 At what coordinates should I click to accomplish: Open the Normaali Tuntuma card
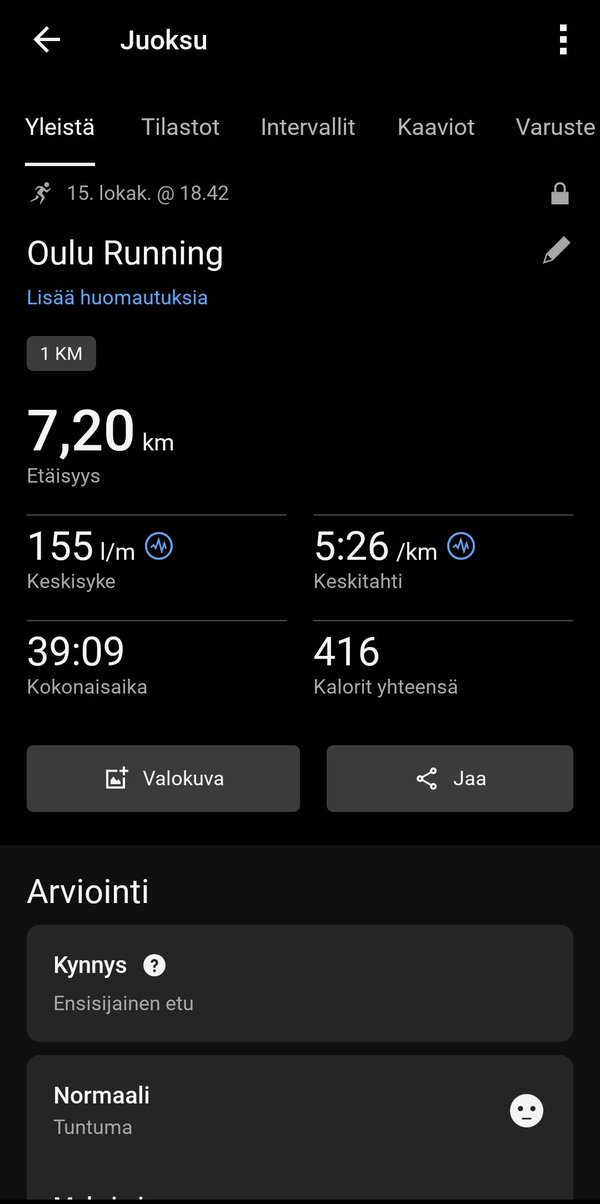point(300,1110)
